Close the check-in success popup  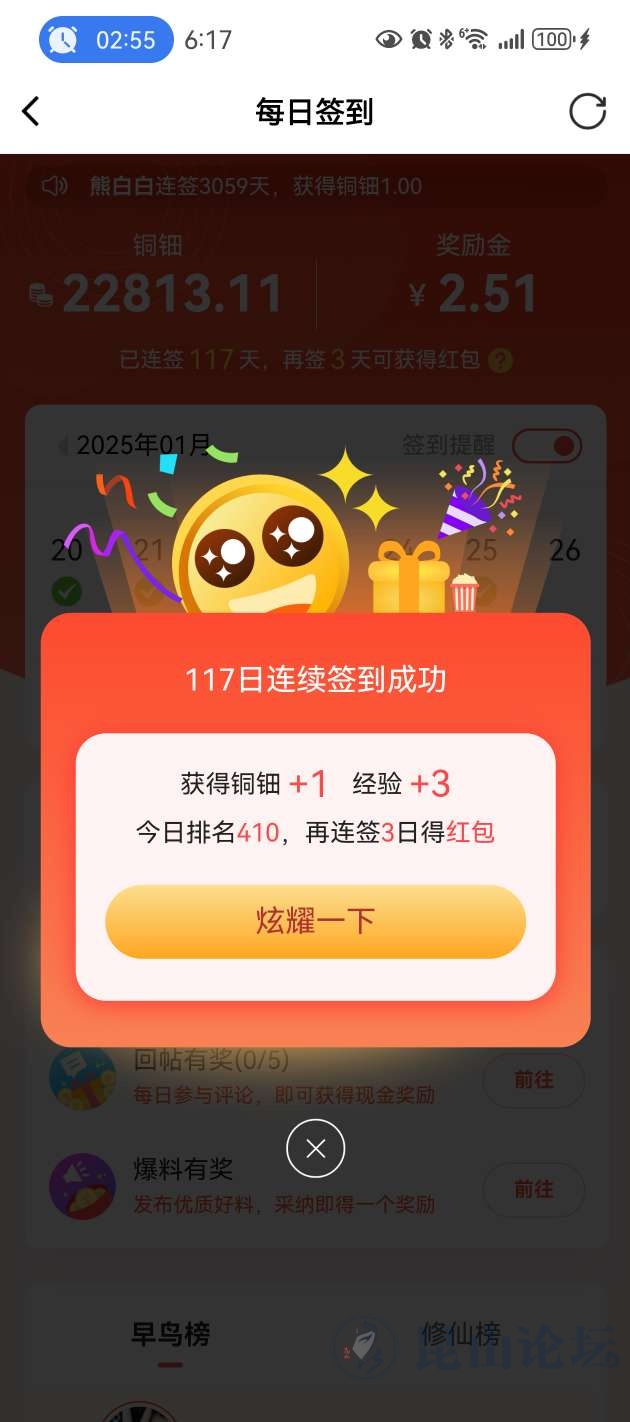315,1149
